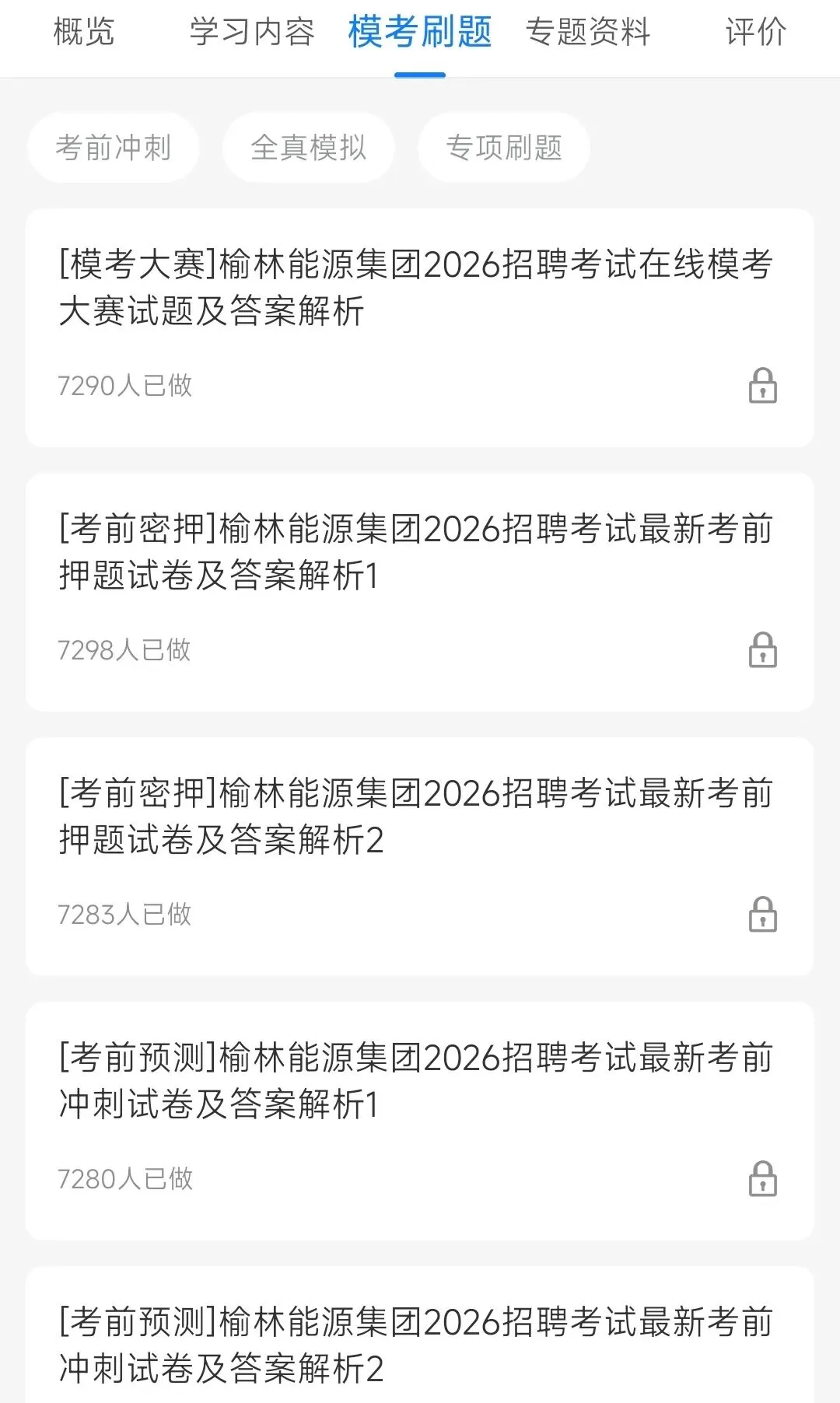The height and width of the screenshot is (1403, 840).
Task: Tap the lock icon on the 7290人已做 card
Action: click(763, 385)
